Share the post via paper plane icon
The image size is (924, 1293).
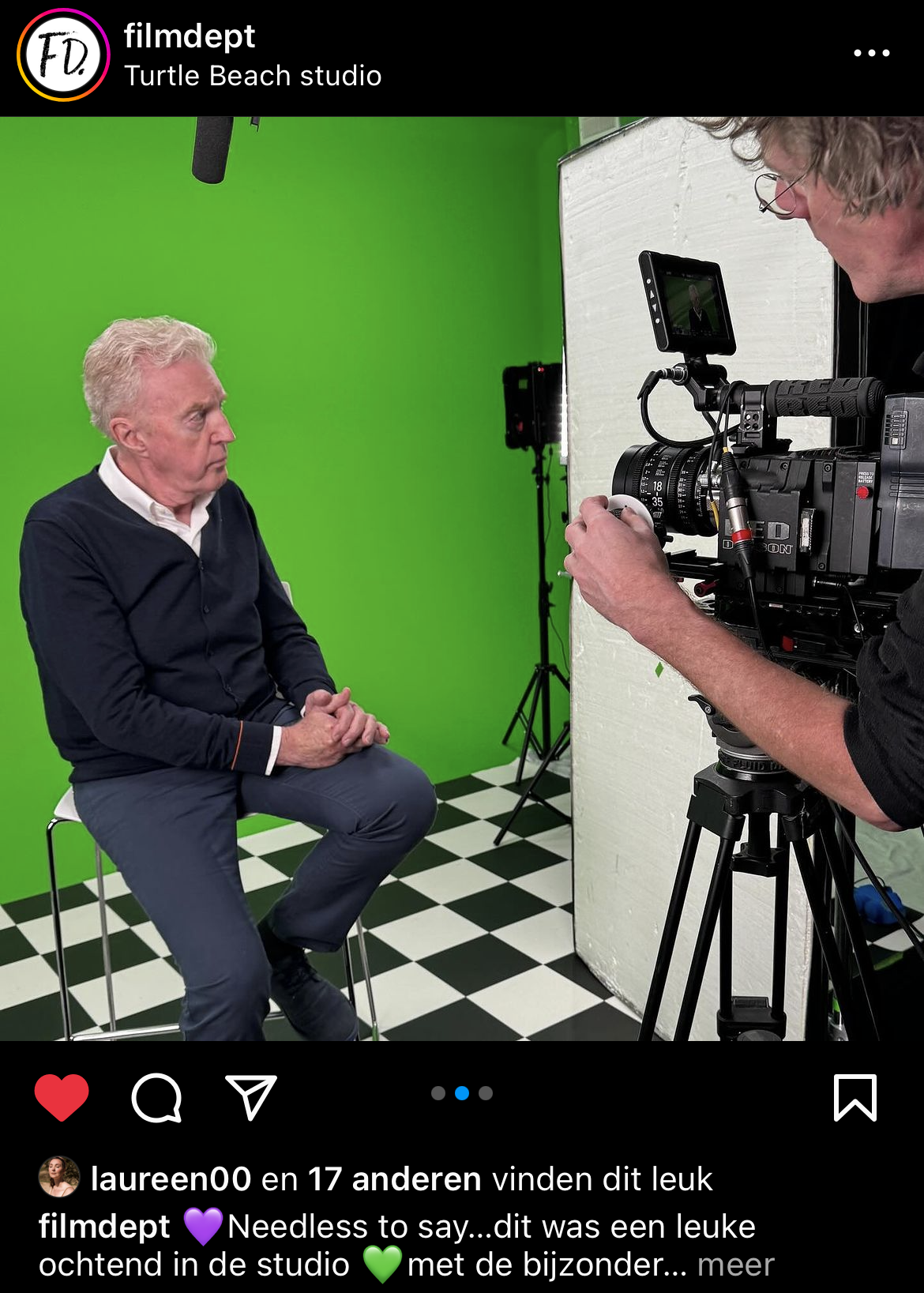click(251, 1096)
